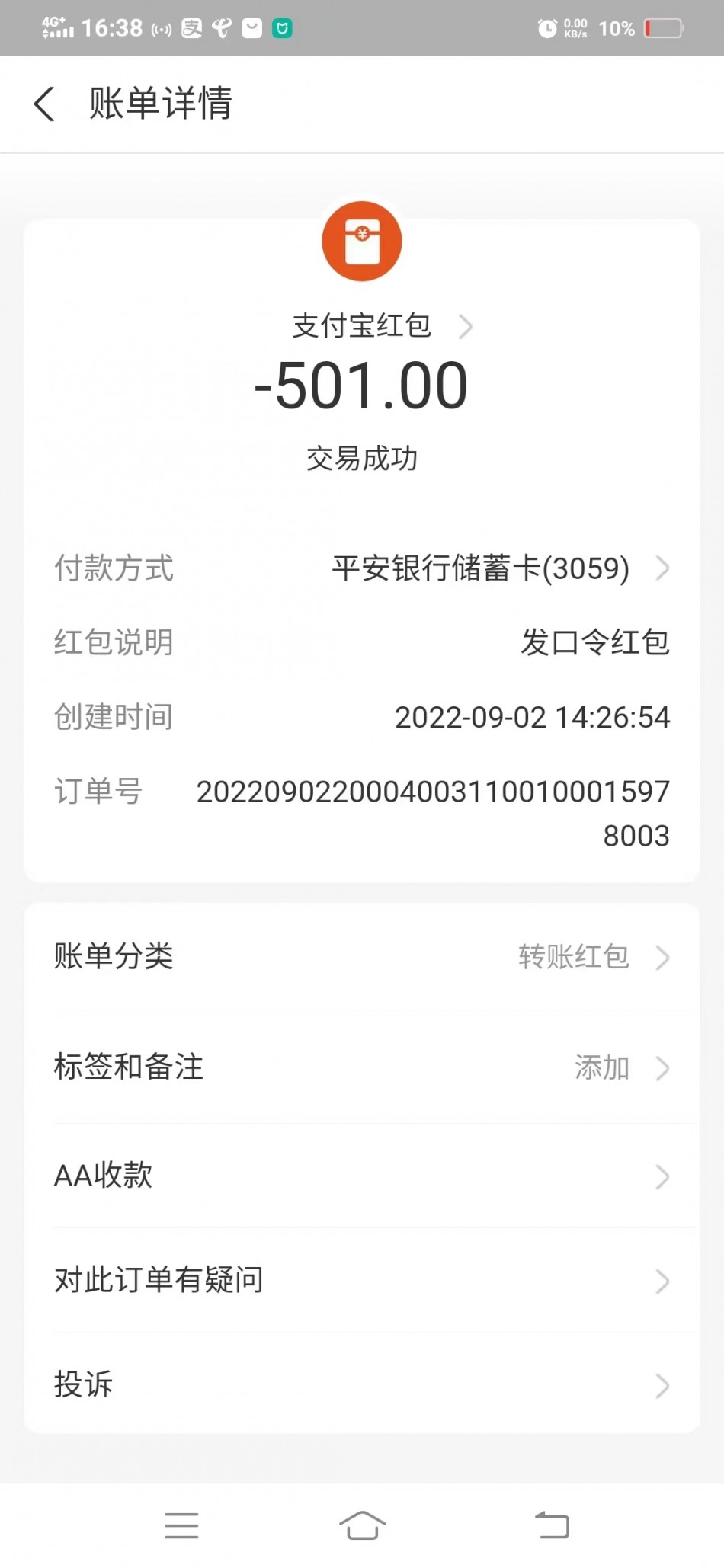724x1568 pixels.
Task: Change the 账单分类 category
Action: [362, 957]
